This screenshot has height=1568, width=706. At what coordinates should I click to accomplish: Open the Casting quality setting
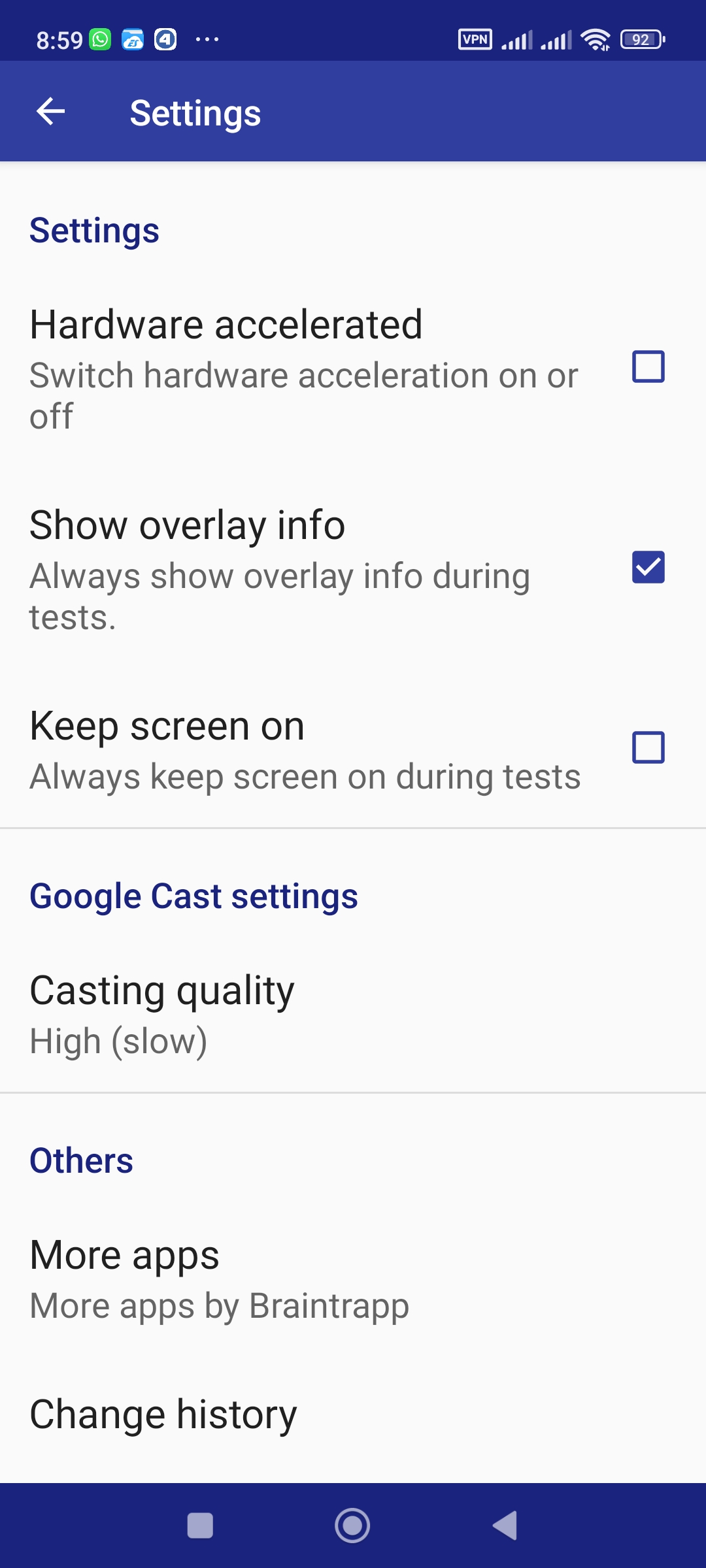pos(353,1015)
